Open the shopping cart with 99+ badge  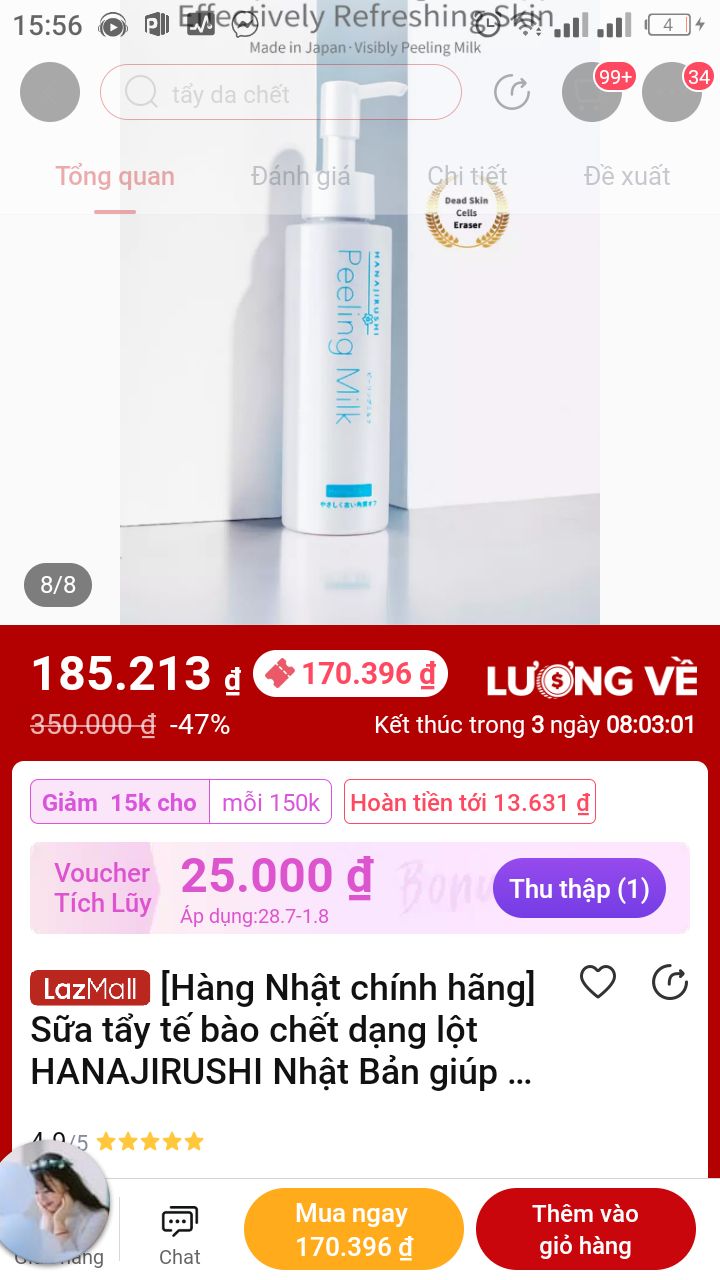click(592, 93)
